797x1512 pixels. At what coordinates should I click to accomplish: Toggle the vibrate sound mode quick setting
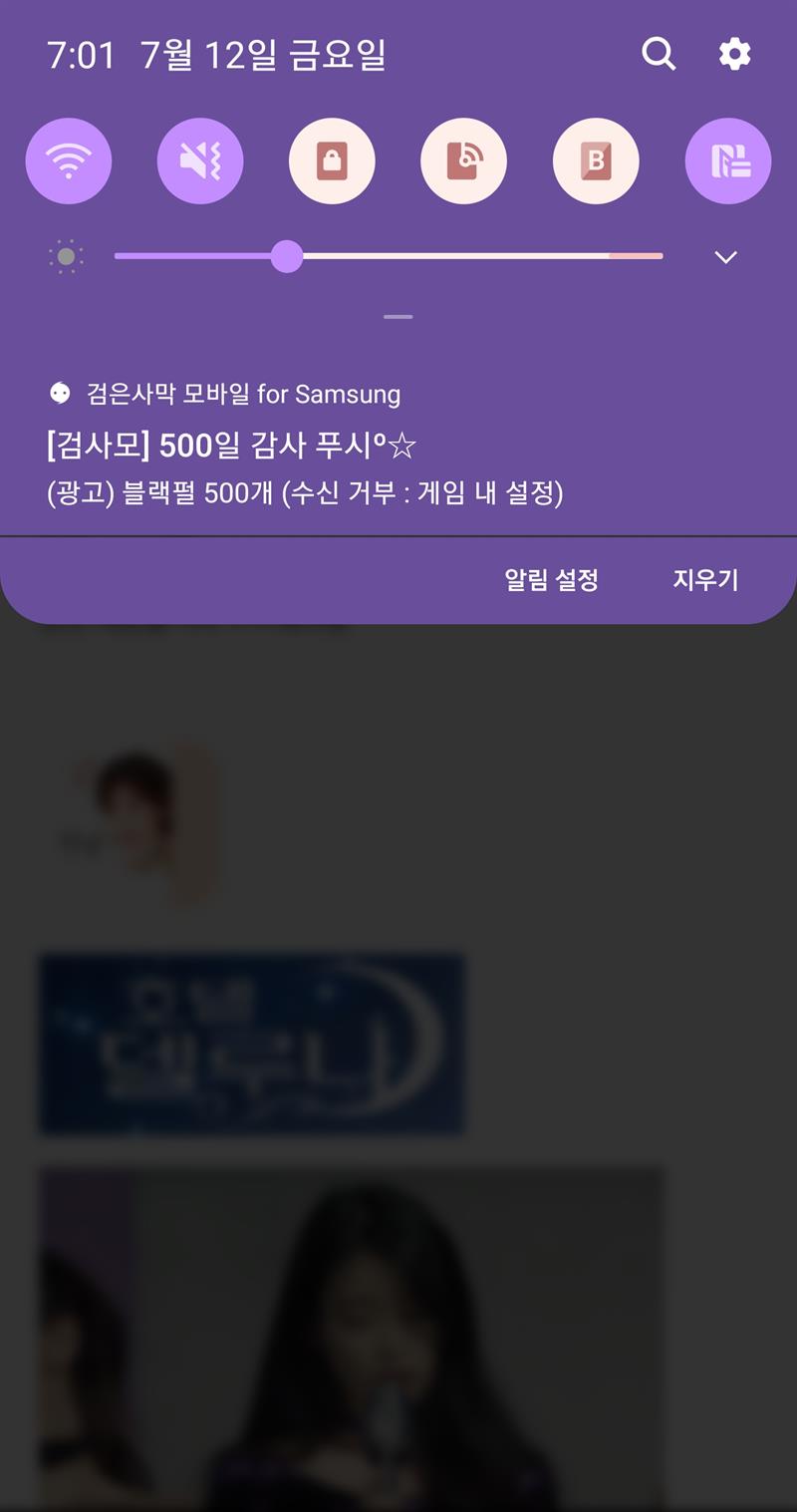(x=200, y=161)
